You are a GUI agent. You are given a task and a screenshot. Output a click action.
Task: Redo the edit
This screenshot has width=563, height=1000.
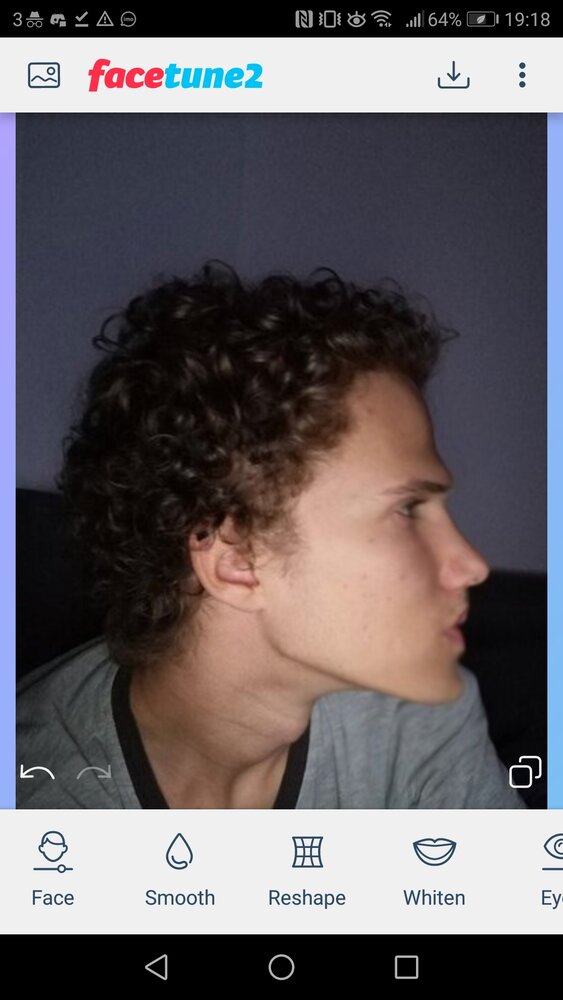coord(94,772)
